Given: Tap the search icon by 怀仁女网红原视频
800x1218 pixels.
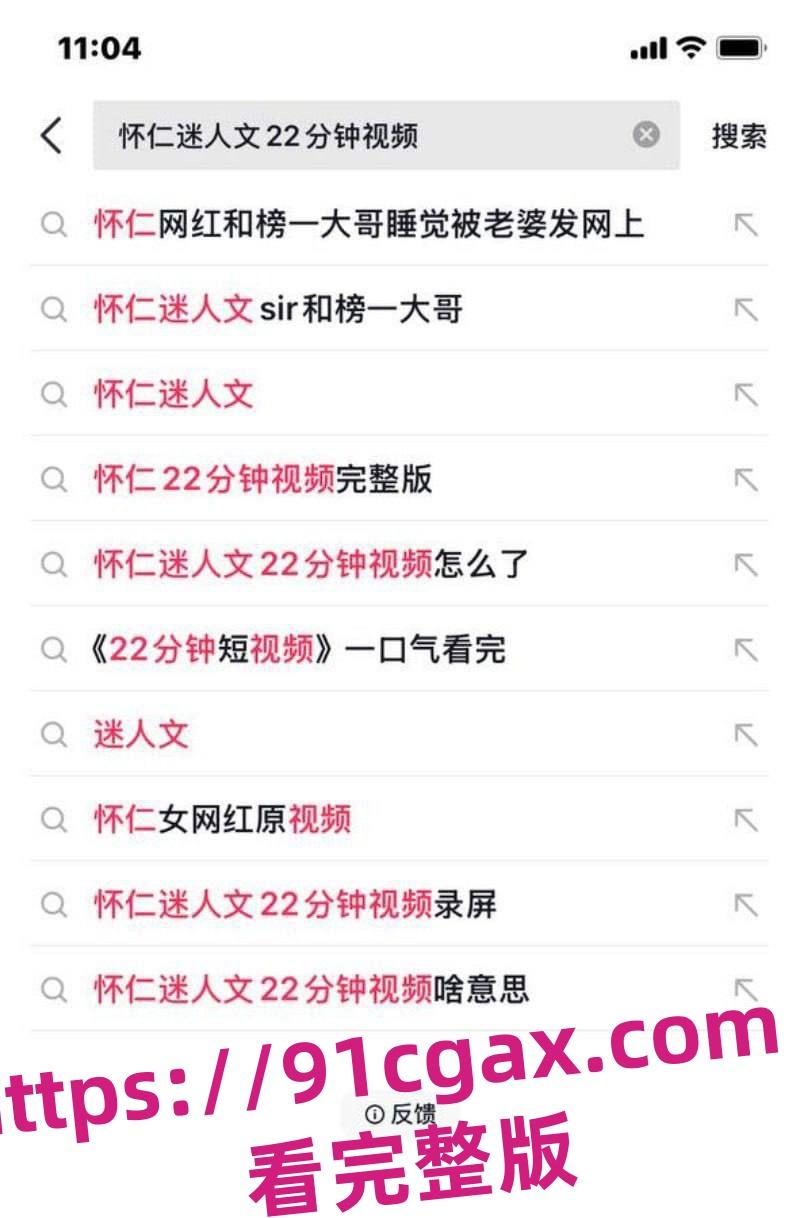Looking at the screenshot, I should pos(50,818).
